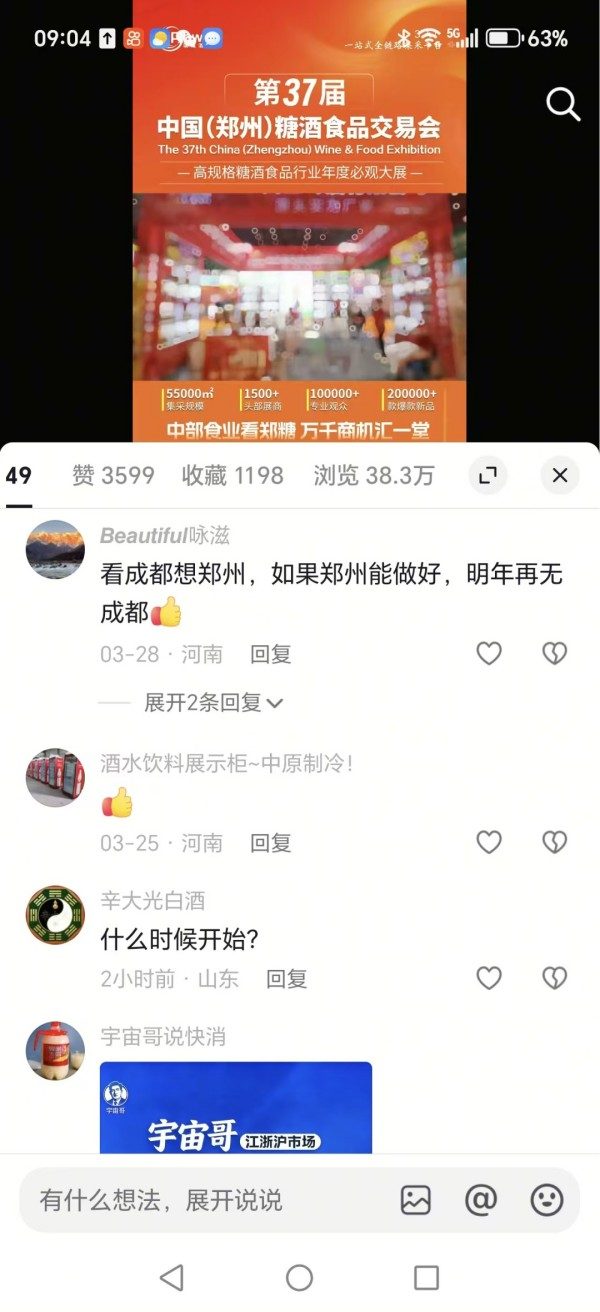Like Beautiful咏滋's comment
Viewport: 600px width, 1312px height.
(488, 654)
